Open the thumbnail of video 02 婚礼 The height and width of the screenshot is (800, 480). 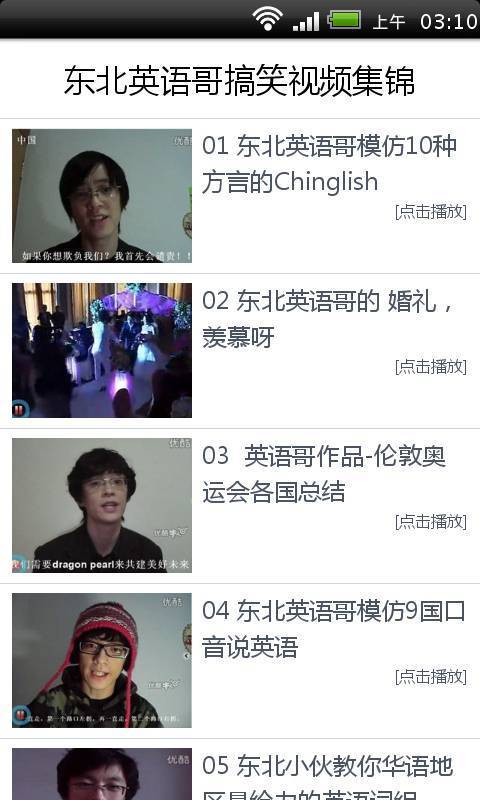(x=102, y=351)
